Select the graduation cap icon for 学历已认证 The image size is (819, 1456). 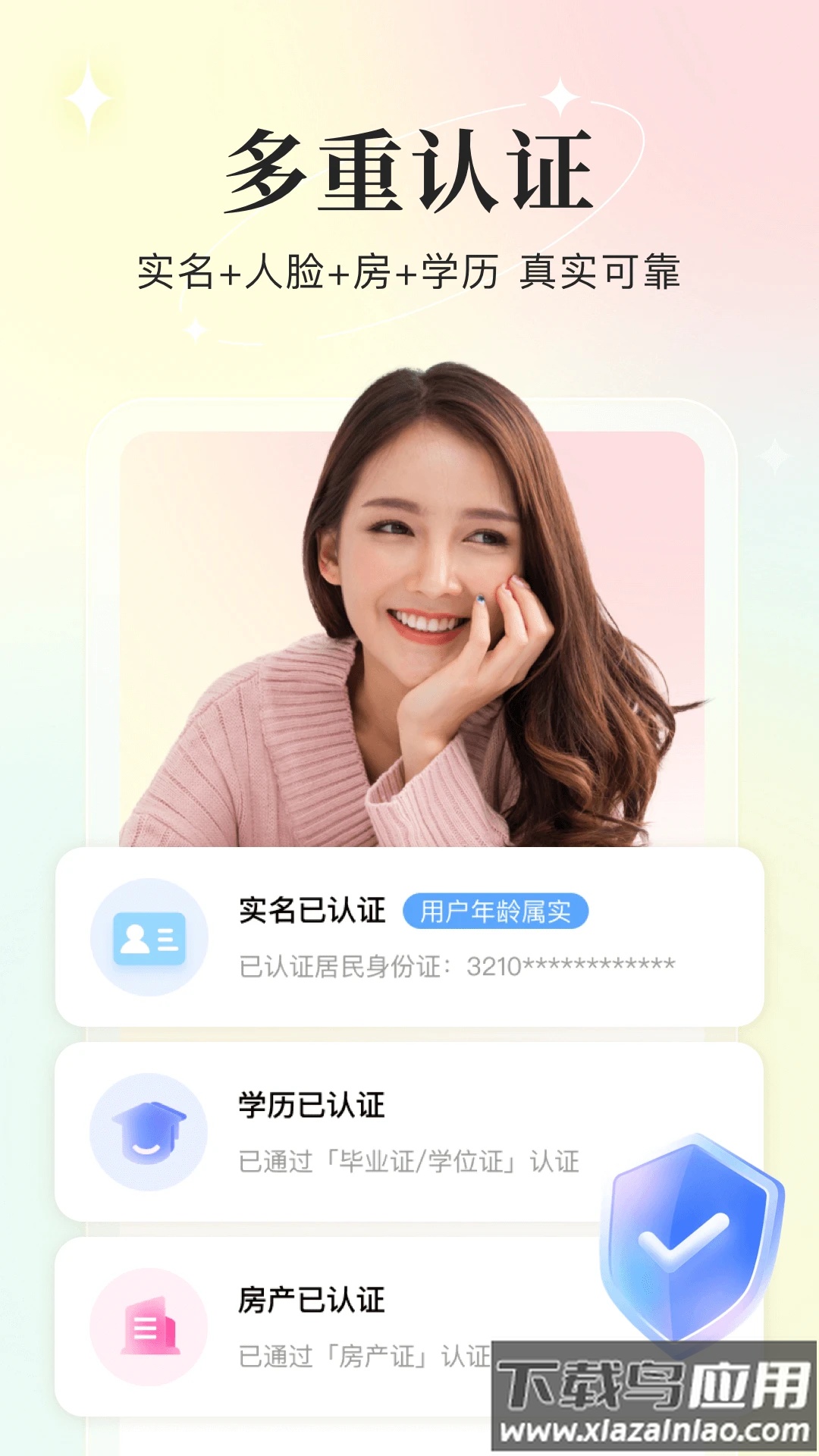click(x=146, y=1130)
